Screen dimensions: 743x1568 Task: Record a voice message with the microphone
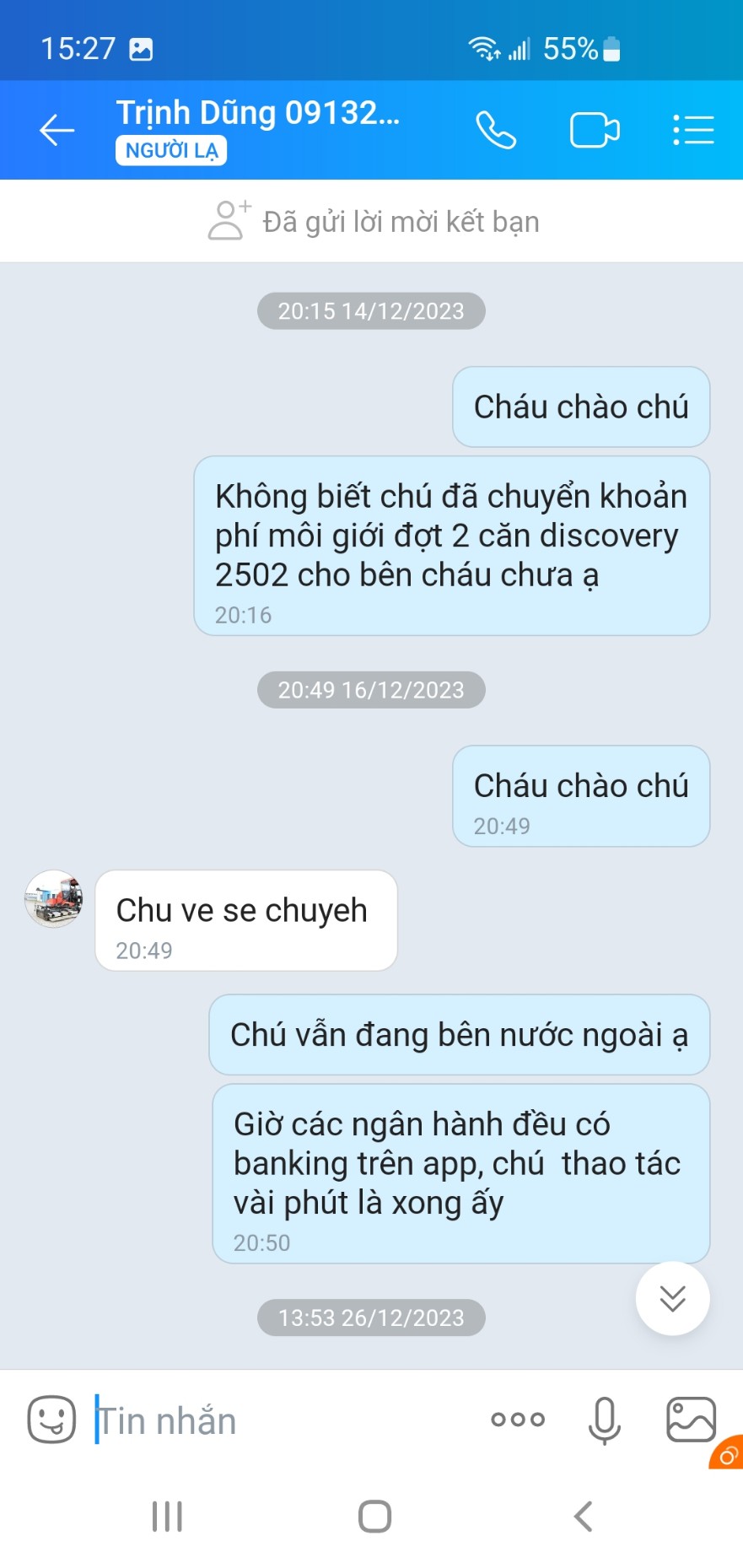tap(604, 1420)
